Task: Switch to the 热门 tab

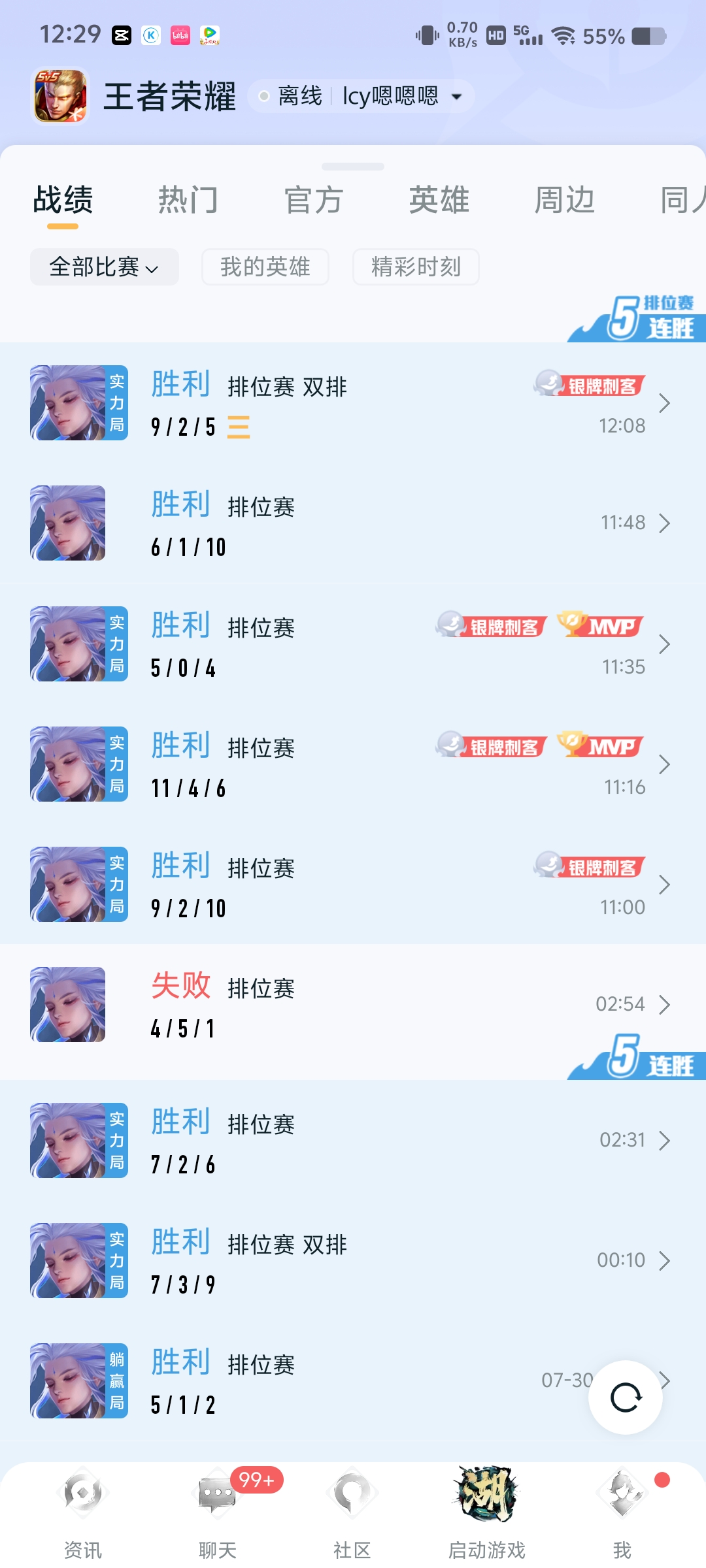Action: click(188, 200)
